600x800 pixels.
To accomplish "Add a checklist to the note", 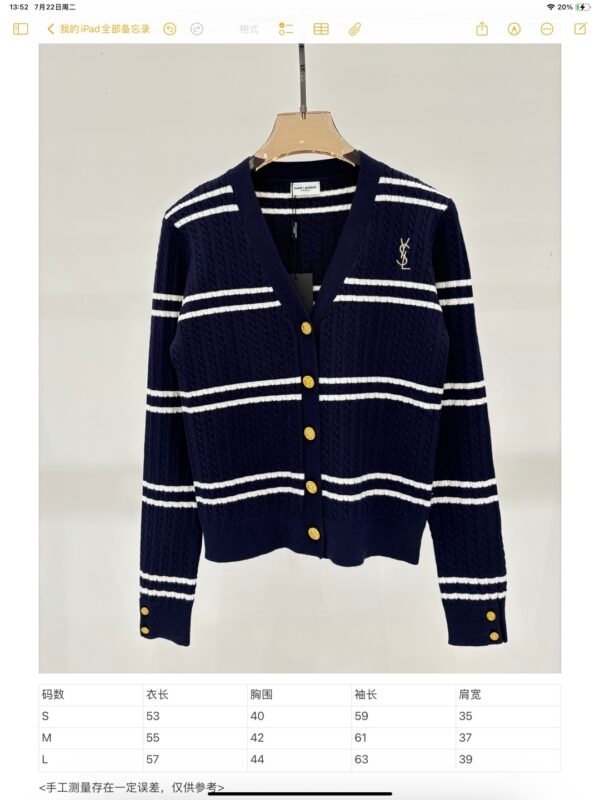I will [x=287, y=29].
